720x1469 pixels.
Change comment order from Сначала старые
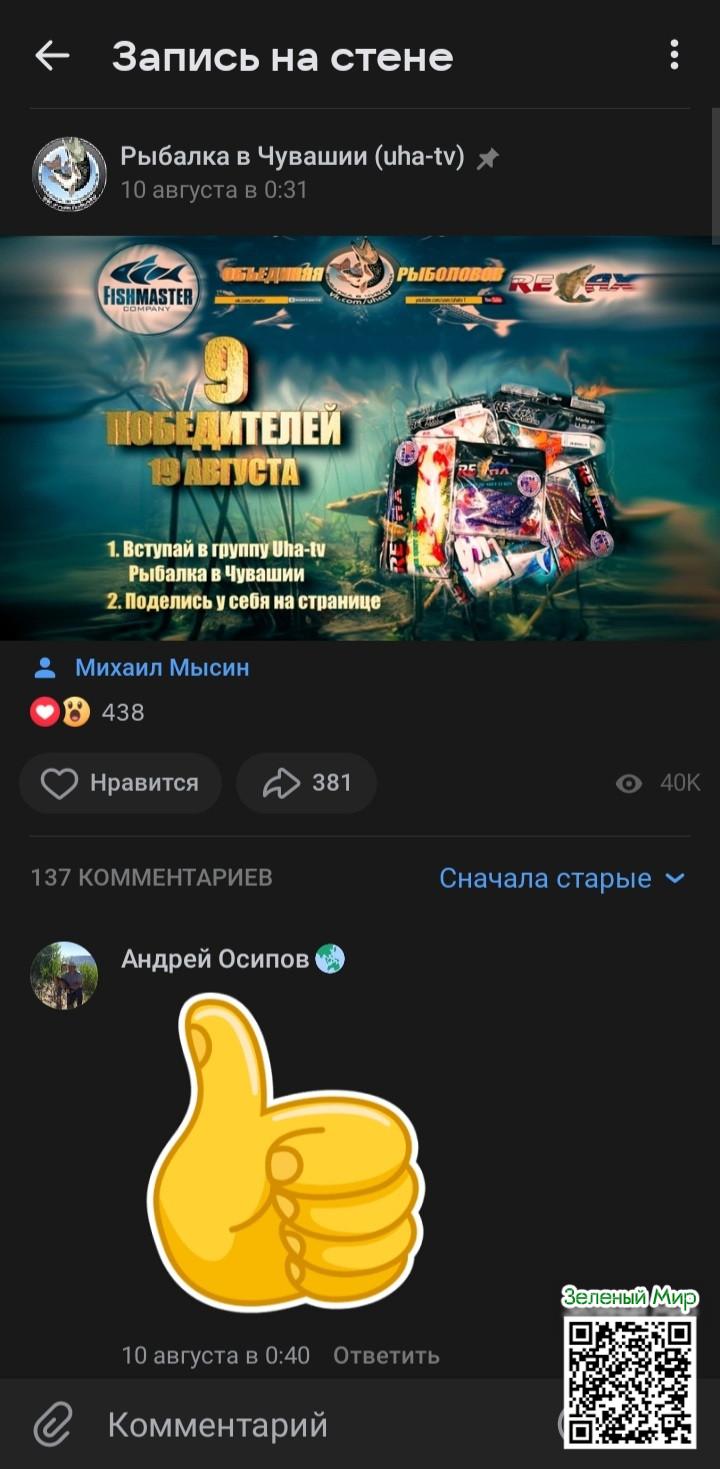pyautogui.click(x=562, y=879)
